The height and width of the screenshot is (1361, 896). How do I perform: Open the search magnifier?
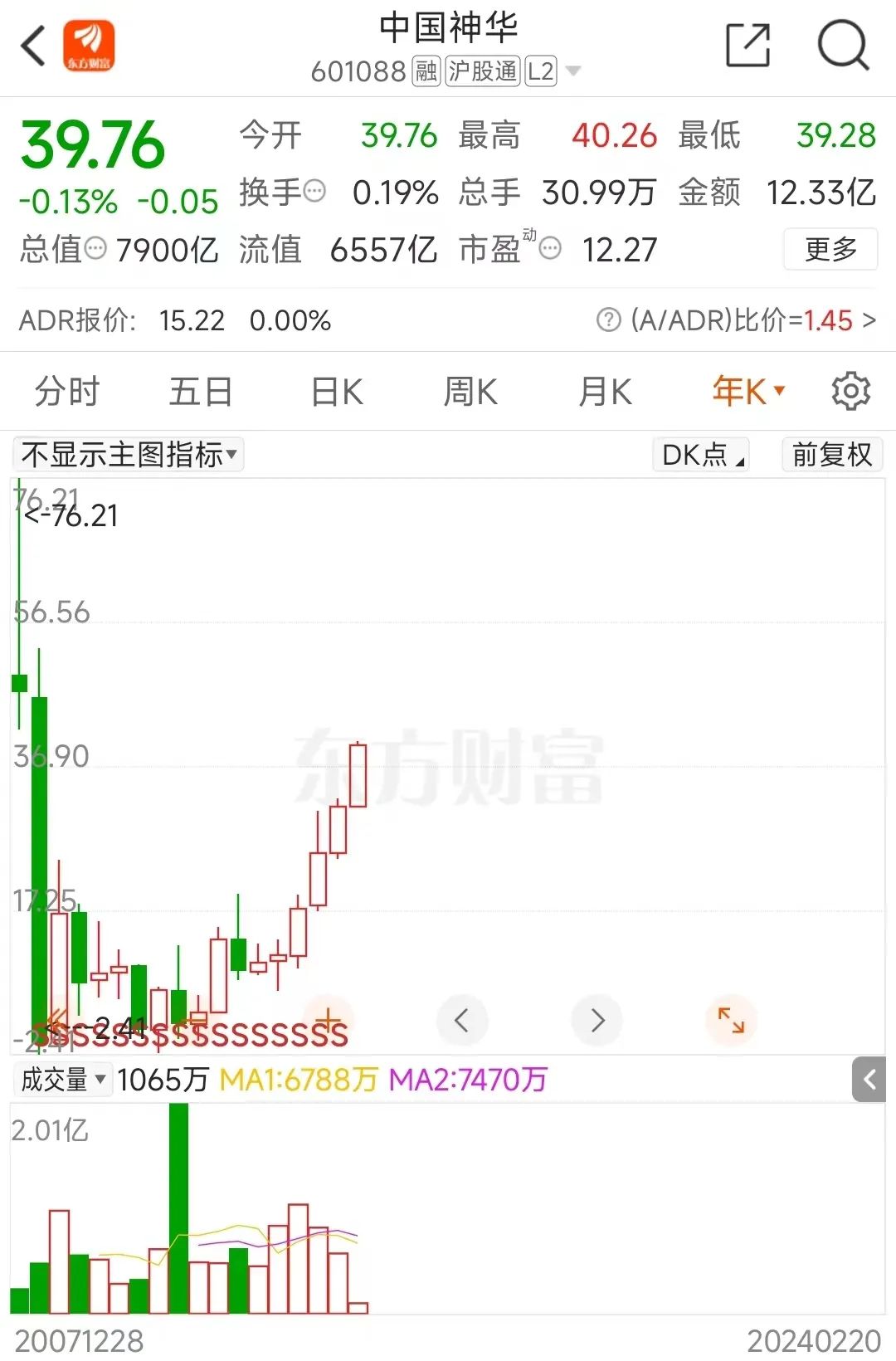pyautogui.click(x=842, y=46)
